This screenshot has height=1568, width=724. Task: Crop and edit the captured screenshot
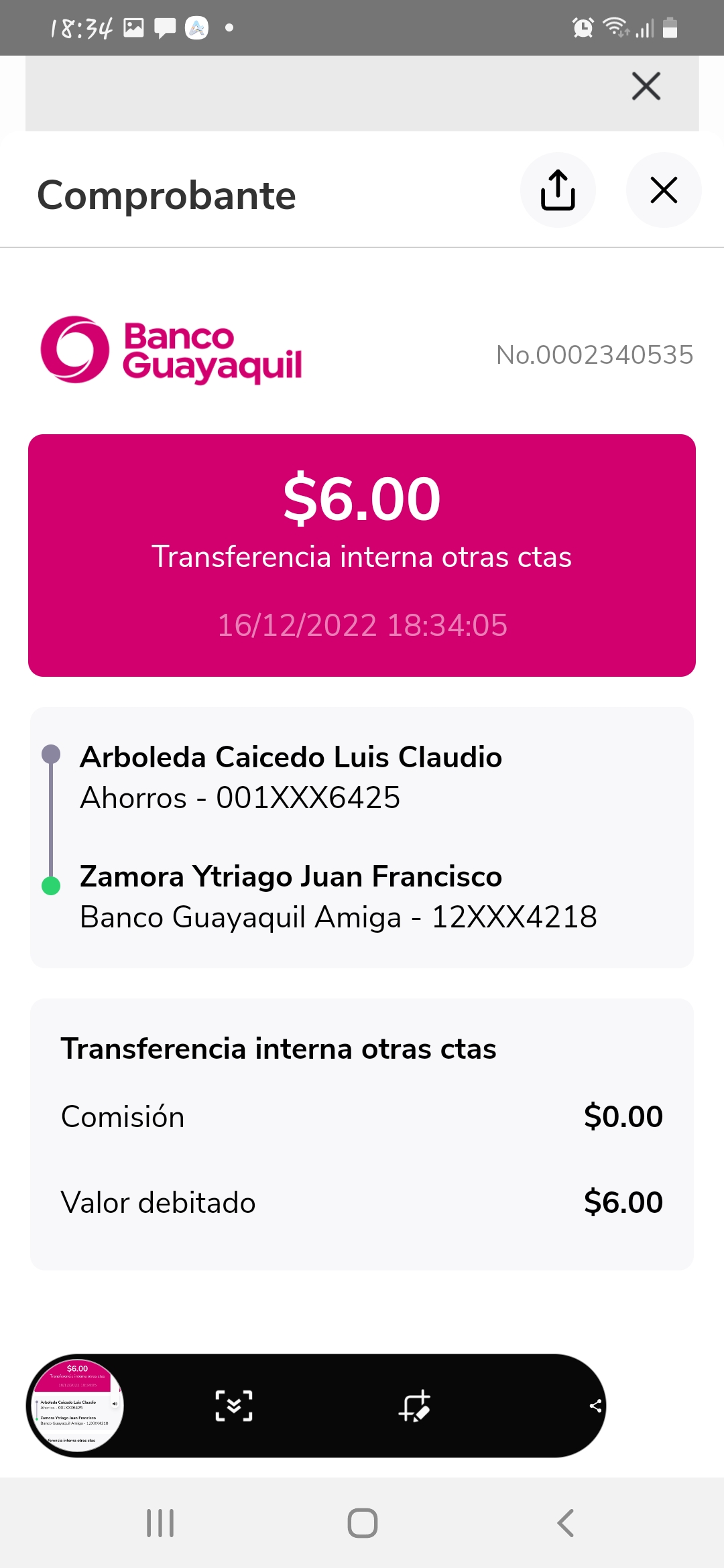tap(415, 1405)
